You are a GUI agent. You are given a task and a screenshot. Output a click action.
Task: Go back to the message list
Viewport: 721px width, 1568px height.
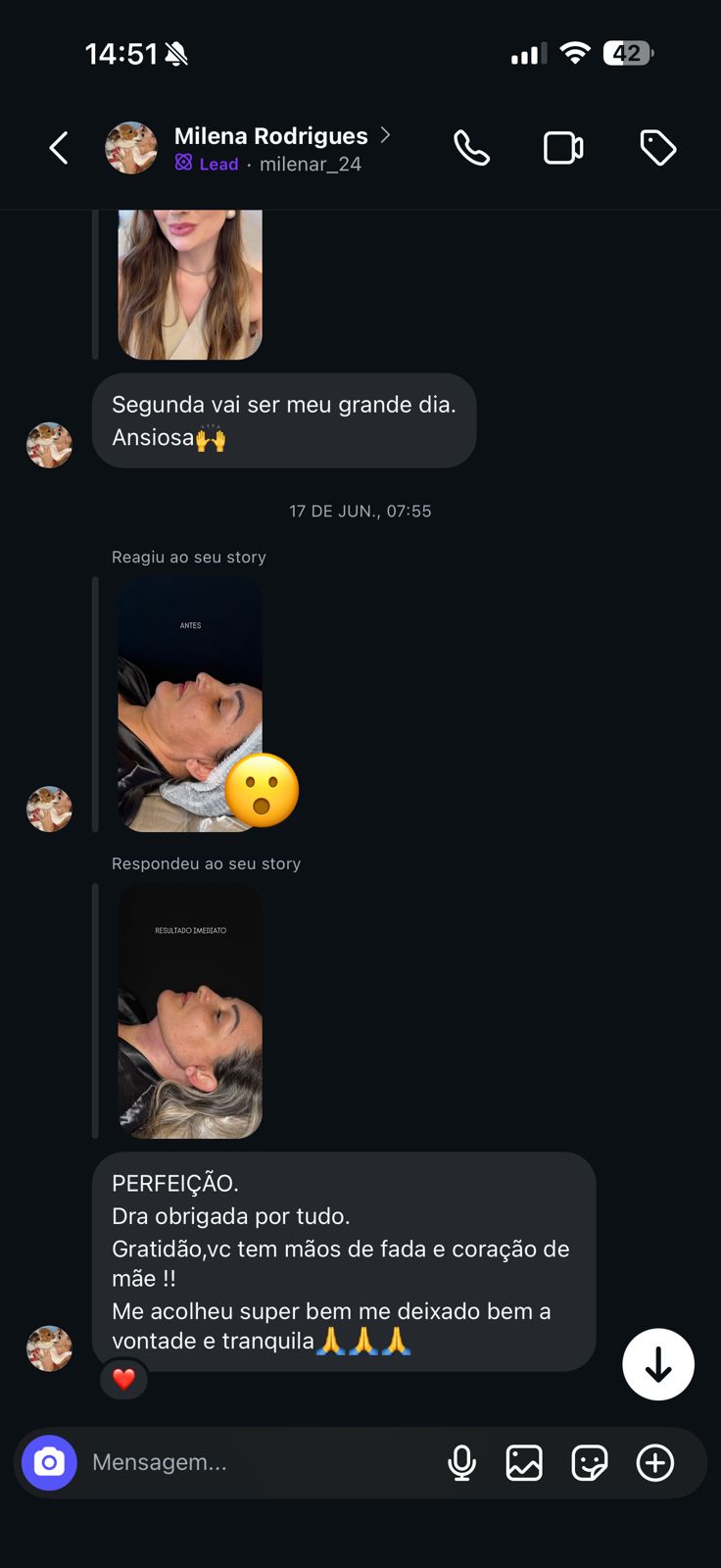59,148
